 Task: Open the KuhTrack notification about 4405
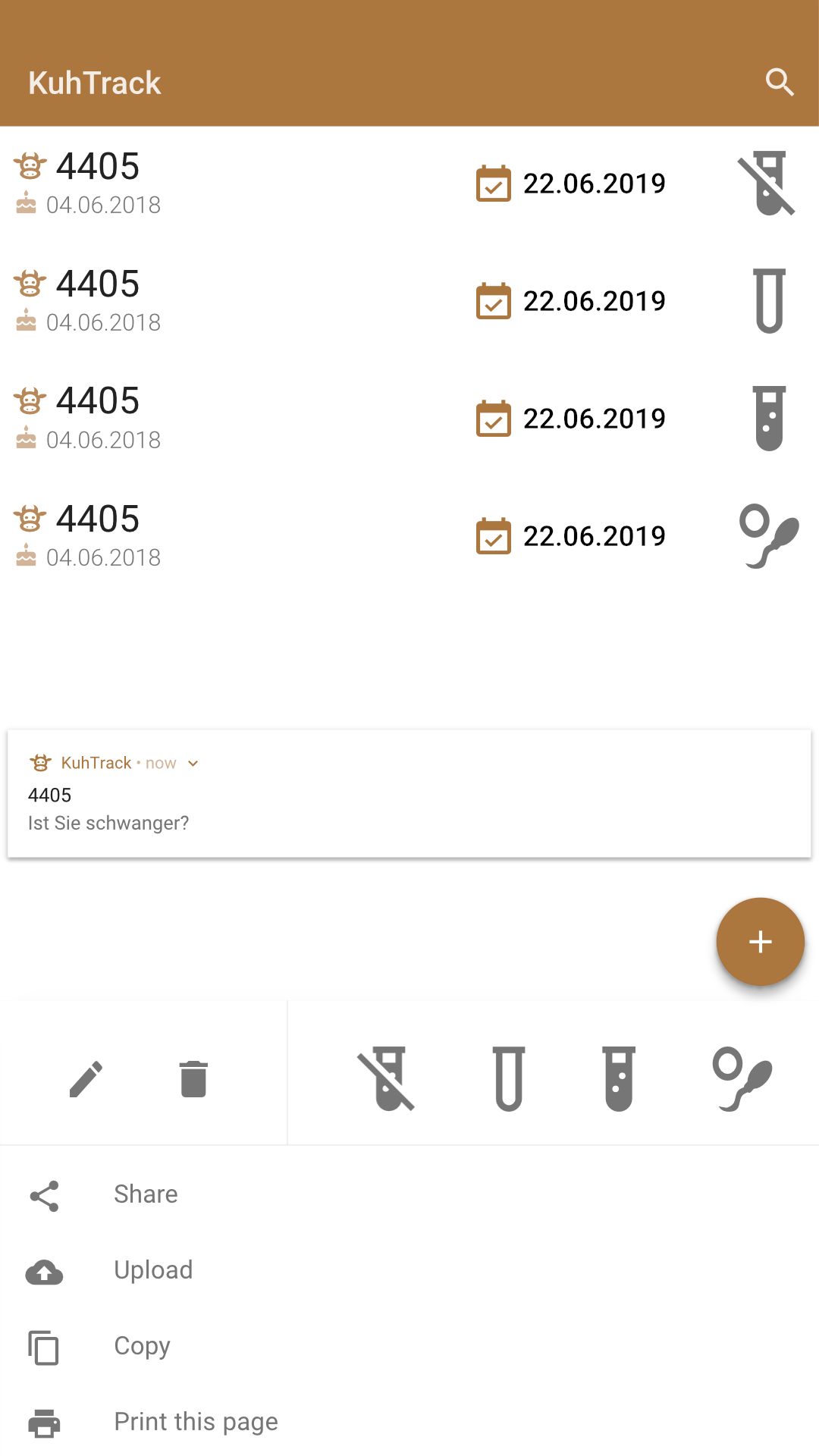409,795
